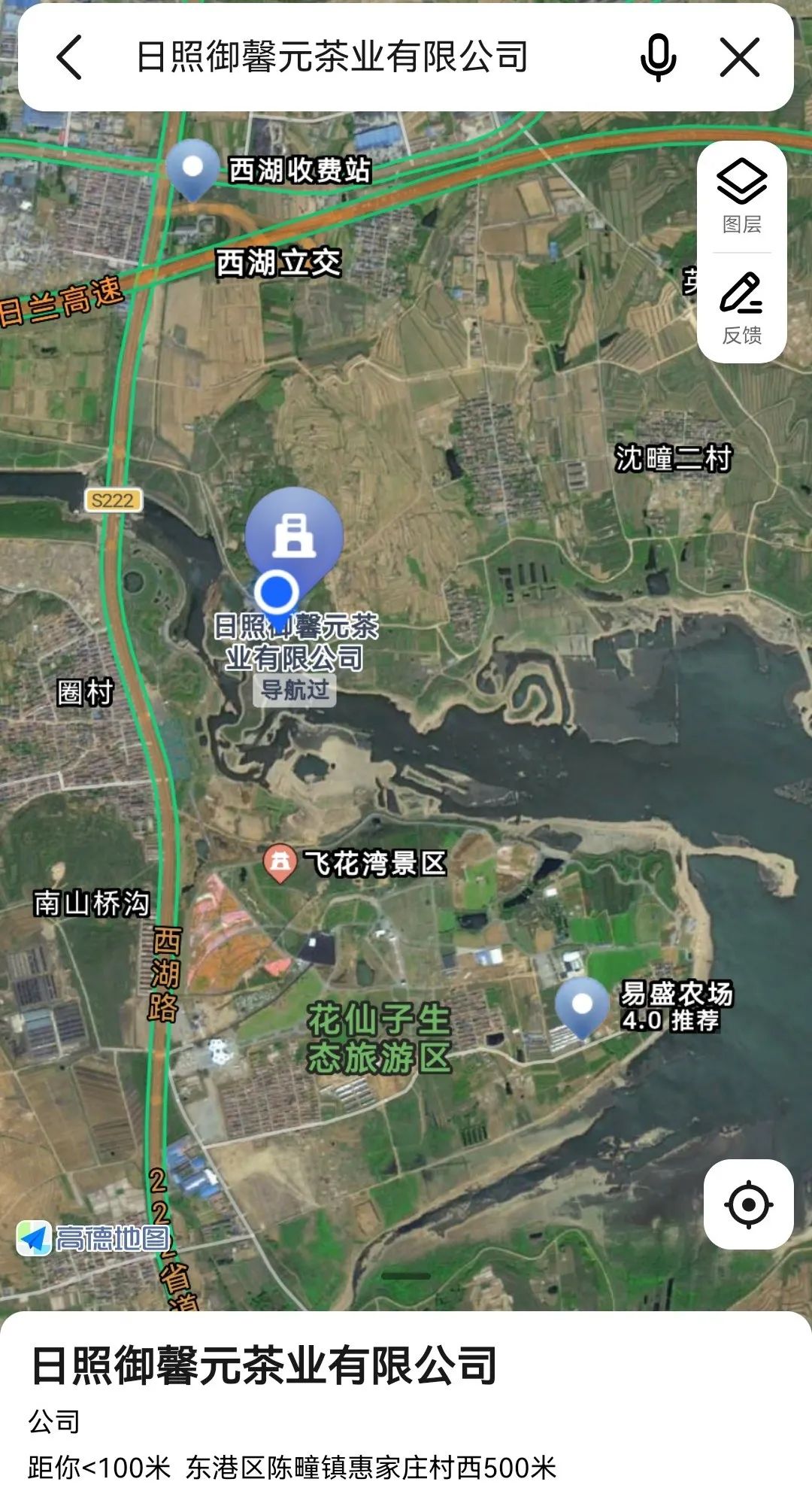Start voice search with microphone icon
This screenshot has height=1494, width=812.
658,58
